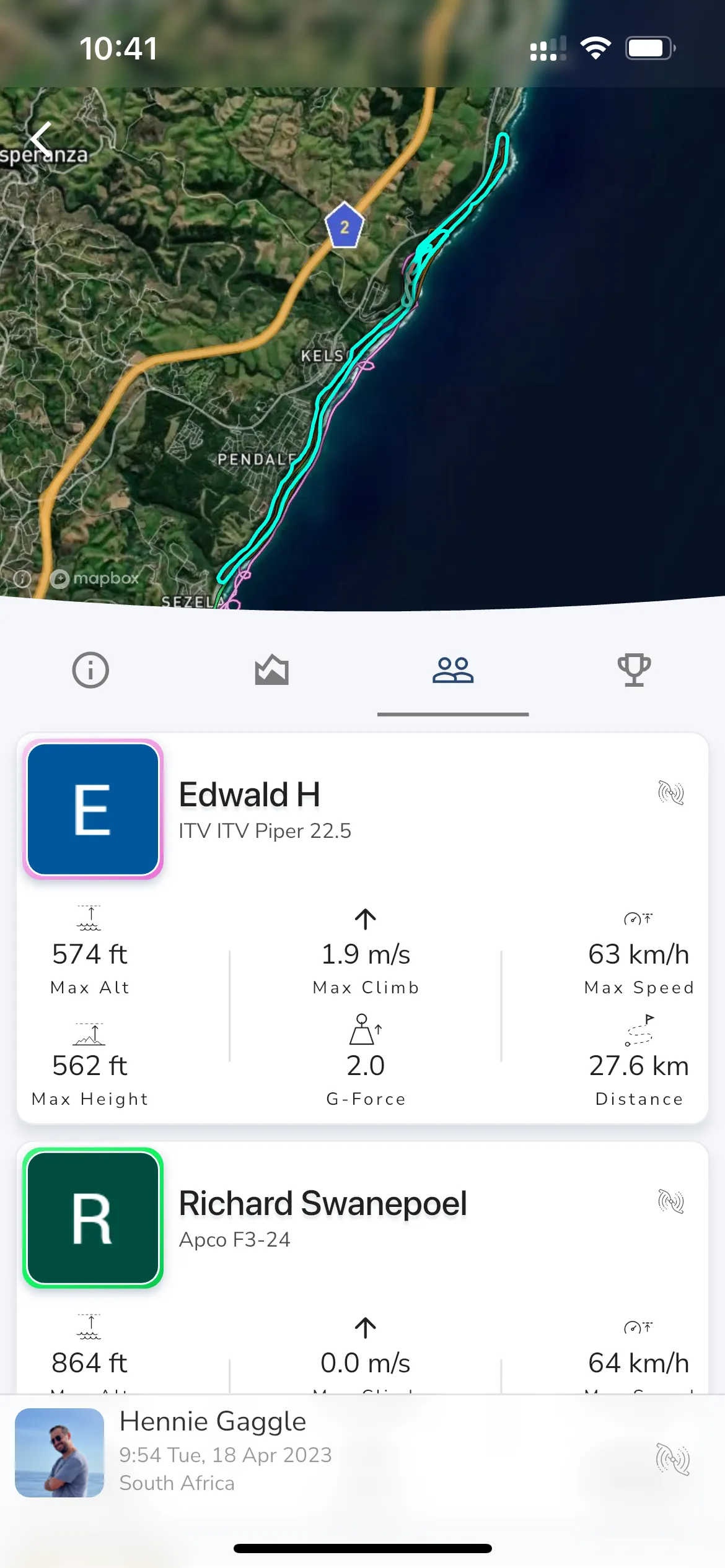Select the pilots group tab
The height and width of the screenshot is (1568, 725).
coord(453,670)
